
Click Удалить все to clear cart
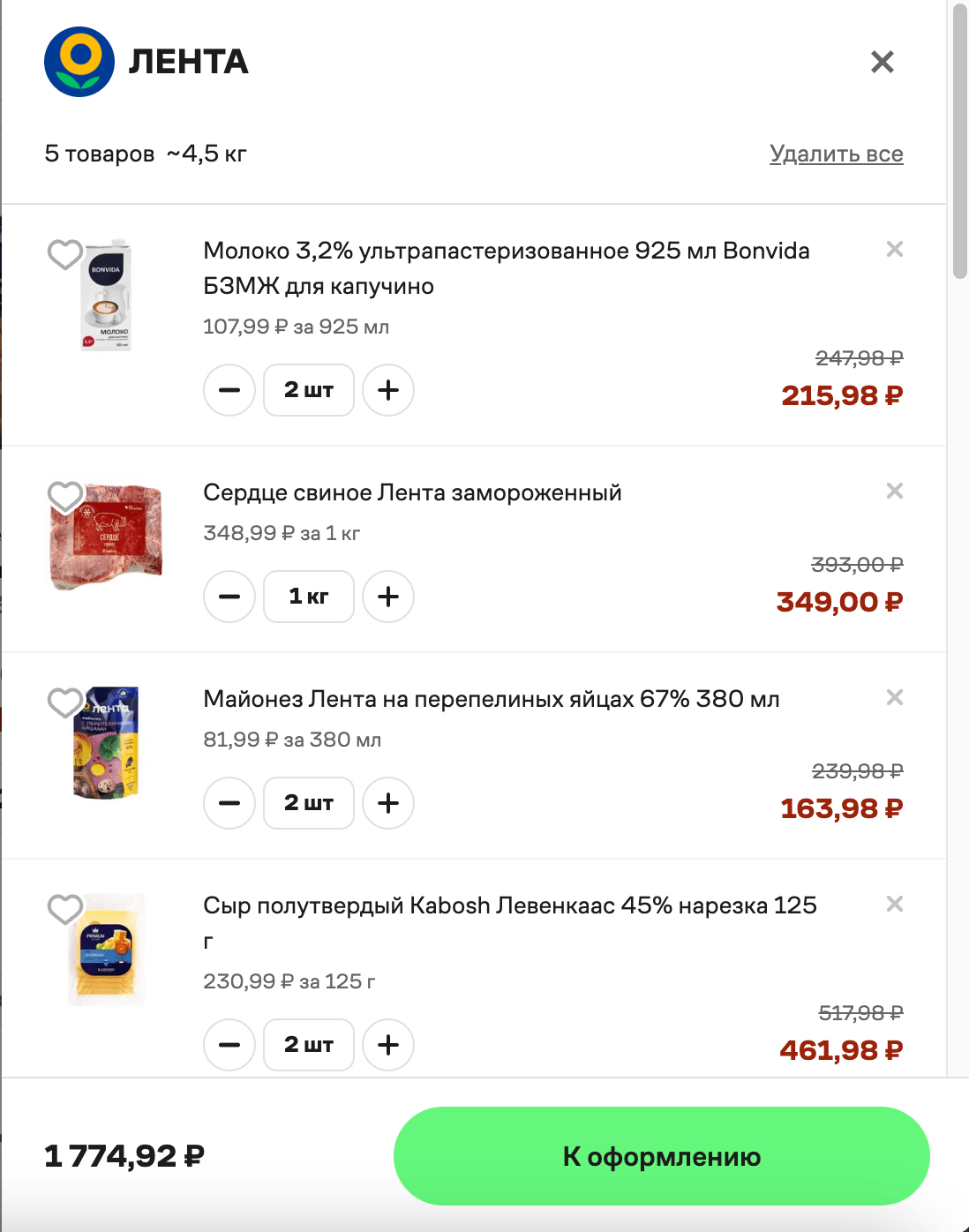coord(837,153)
